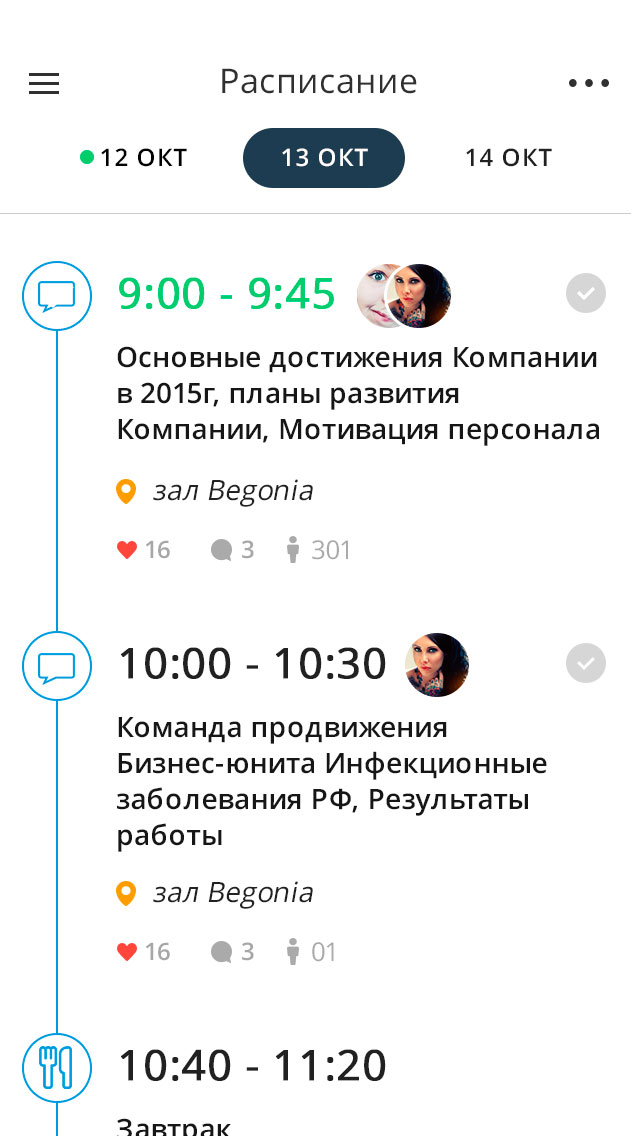Open the 10:00 - 10:30 session details
Viewport: 640px width, 1136px height.
pyautogui.click(x=331, y=782)
